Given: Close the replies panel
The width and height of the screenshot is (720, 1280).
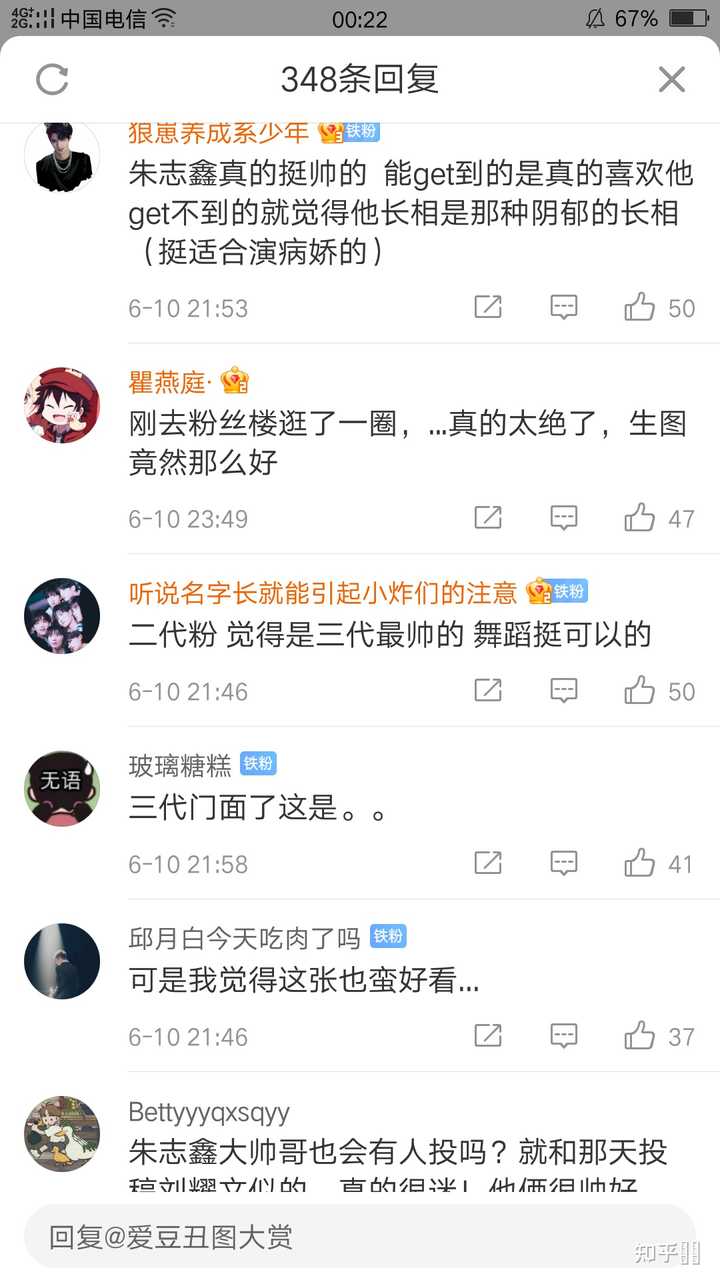Looking at the screenshot, I should pyautogui.click(x=671, y=79).
